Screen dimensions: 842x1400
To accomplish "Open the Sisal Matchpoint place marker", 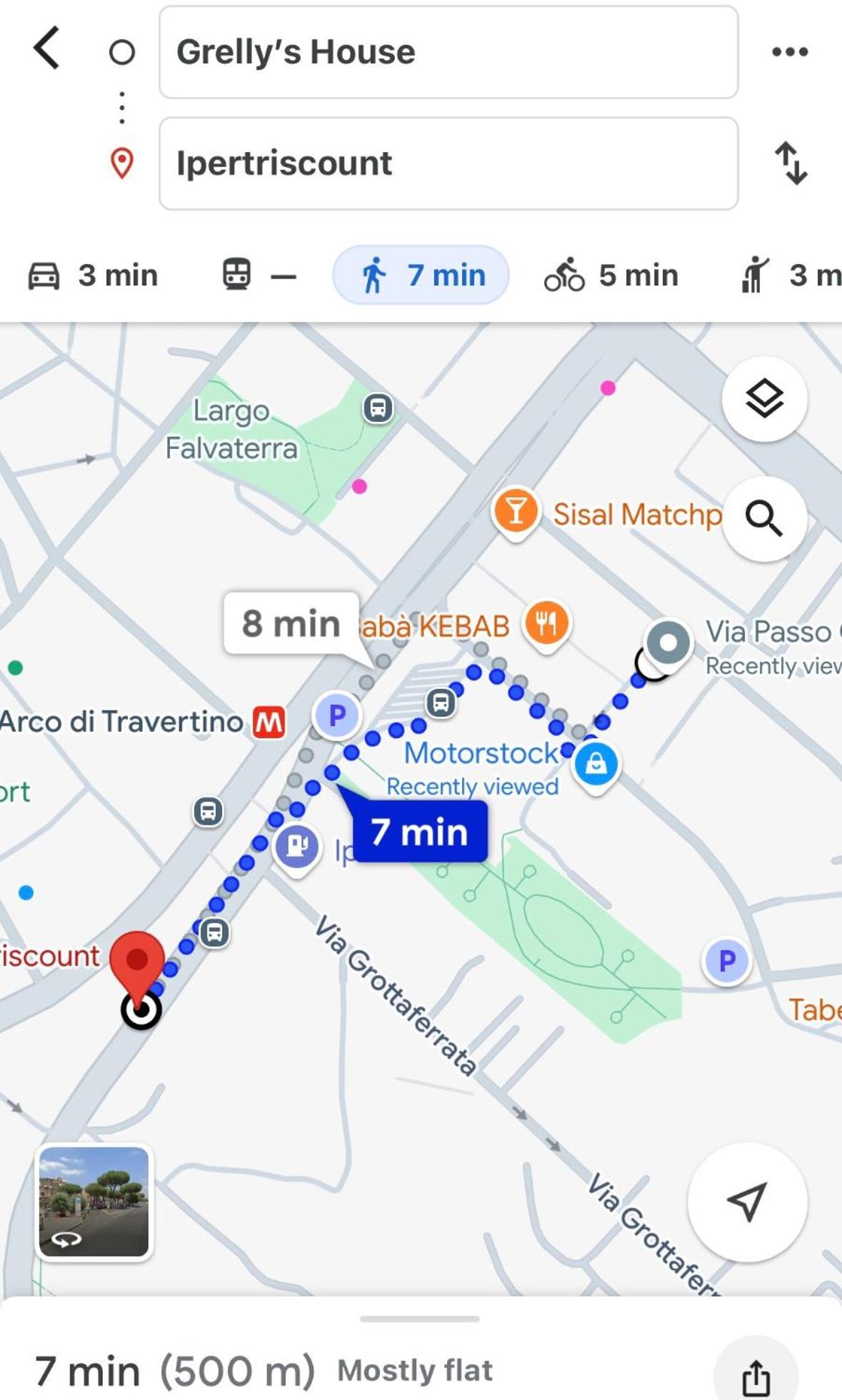I will tap(516, 511).
